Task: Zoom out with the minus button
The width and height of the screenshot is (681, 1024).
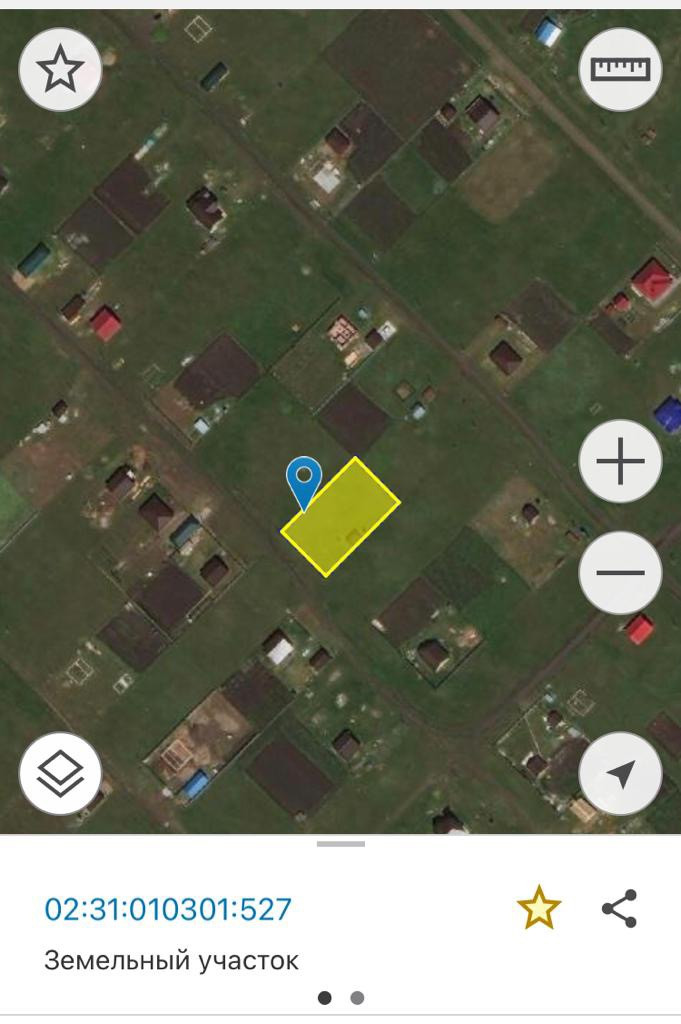Action: [620, 573]
